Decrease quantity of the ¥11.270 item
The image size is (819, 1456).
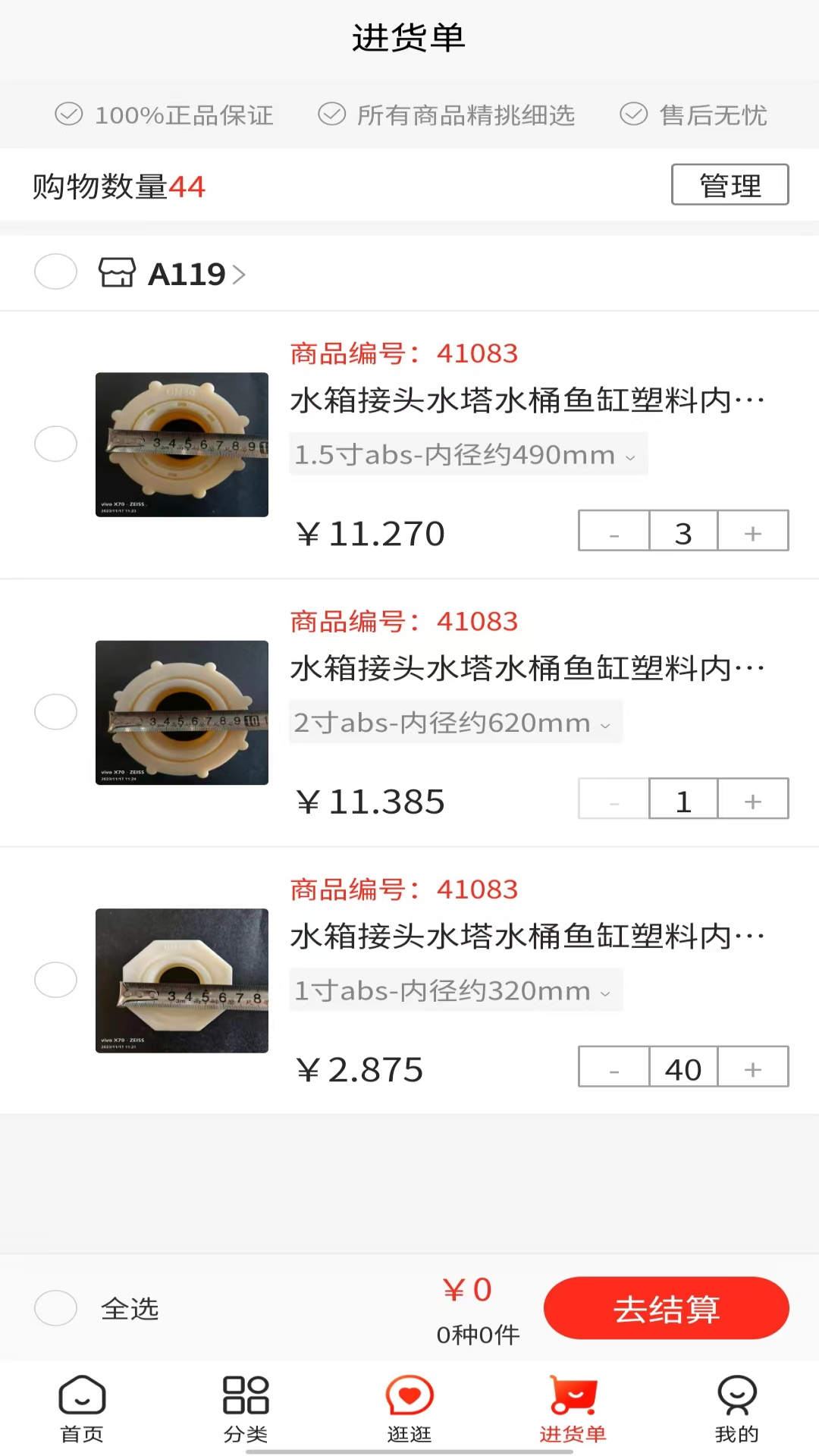(x=614, y=531)
